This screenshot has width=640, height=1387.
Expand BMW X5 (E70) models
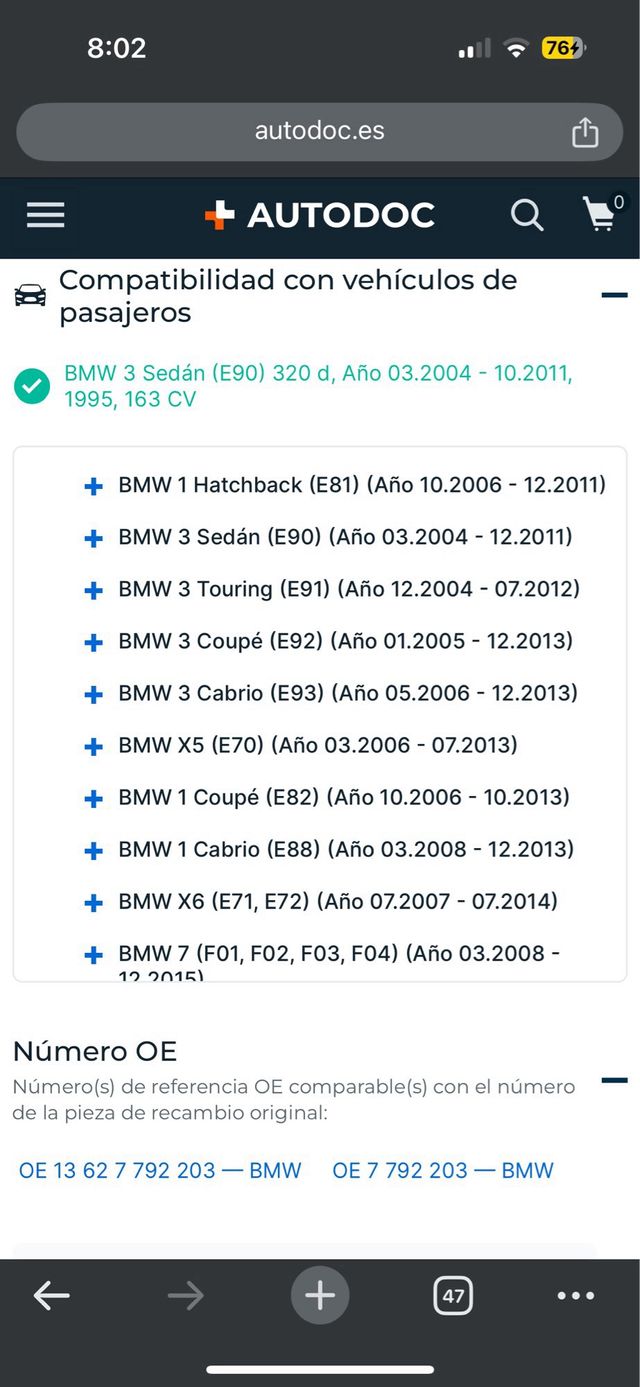coord(94,746)
